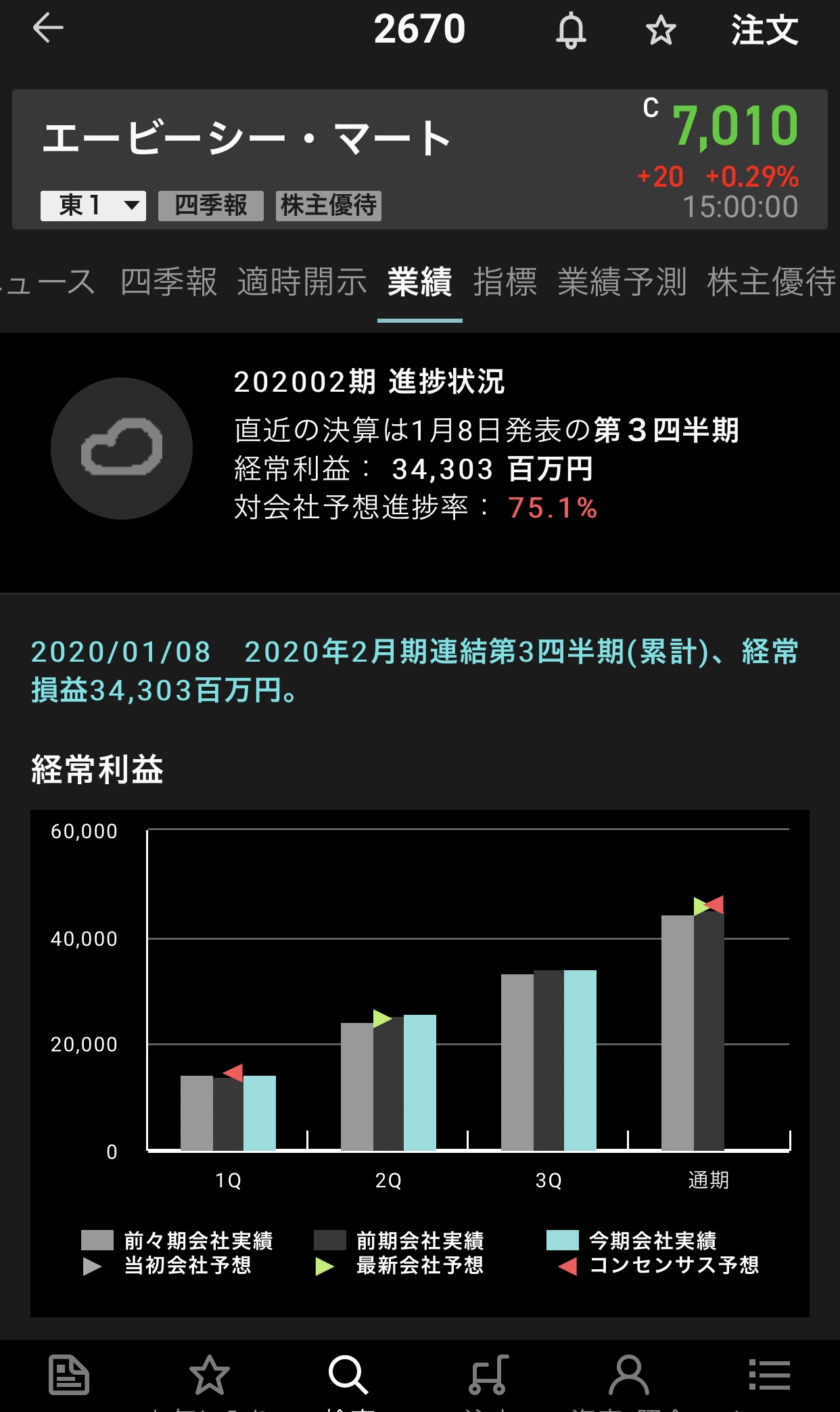Switch to the 指標 tab
The width and height of the screenshot is (840, 1412).
pos(505,282)
